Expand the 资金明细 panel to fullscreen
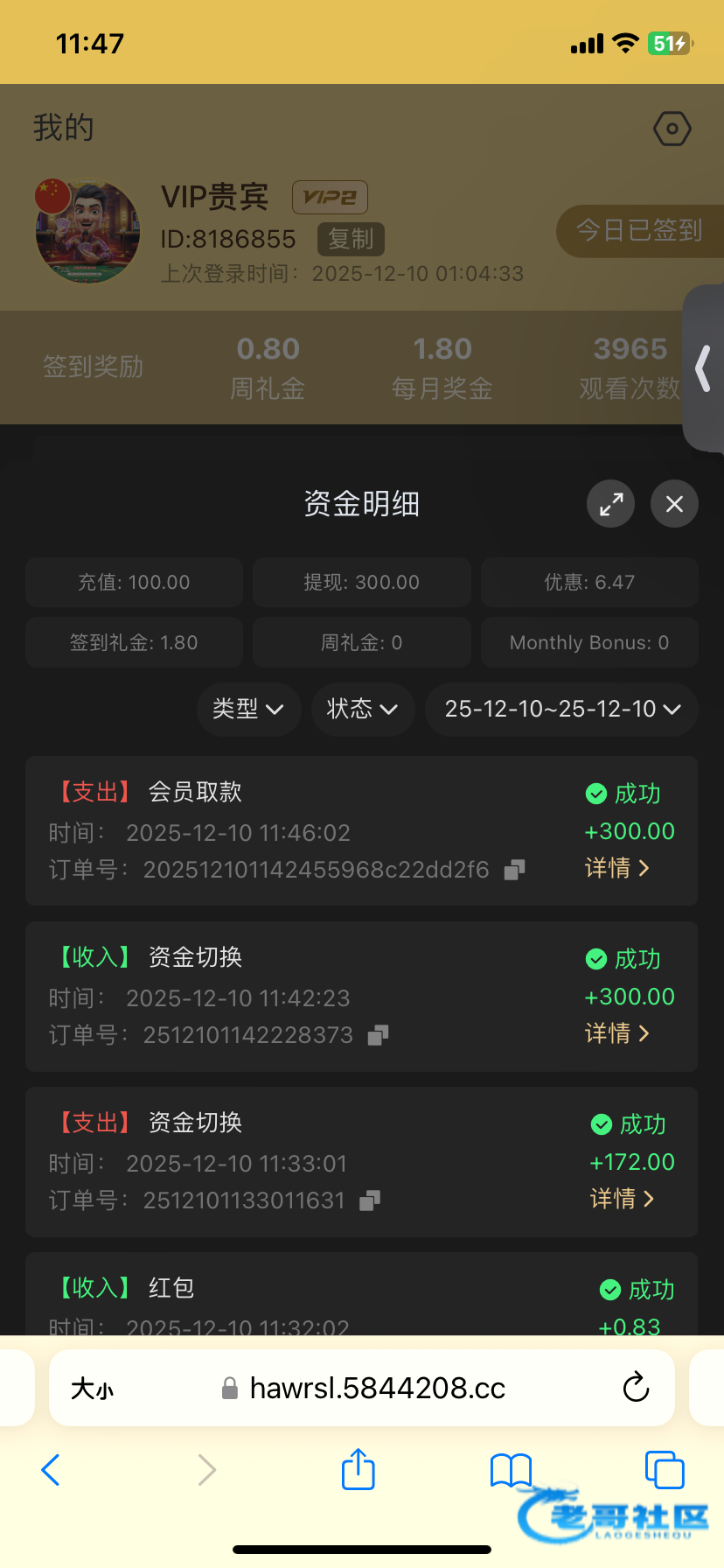Viewport: 724px width, 1568px height. pos(610,504)
